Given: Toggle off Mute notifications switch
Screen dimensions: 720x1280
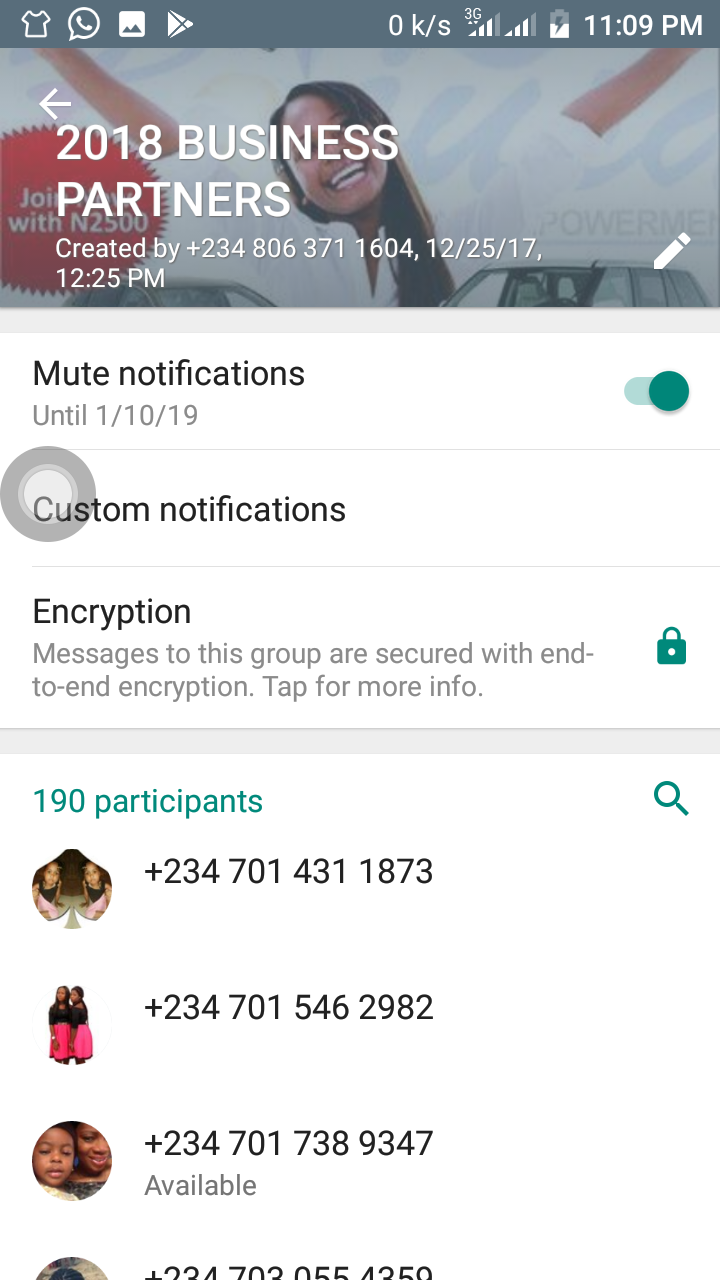Looking at the screenshot, I should point(657,391).
